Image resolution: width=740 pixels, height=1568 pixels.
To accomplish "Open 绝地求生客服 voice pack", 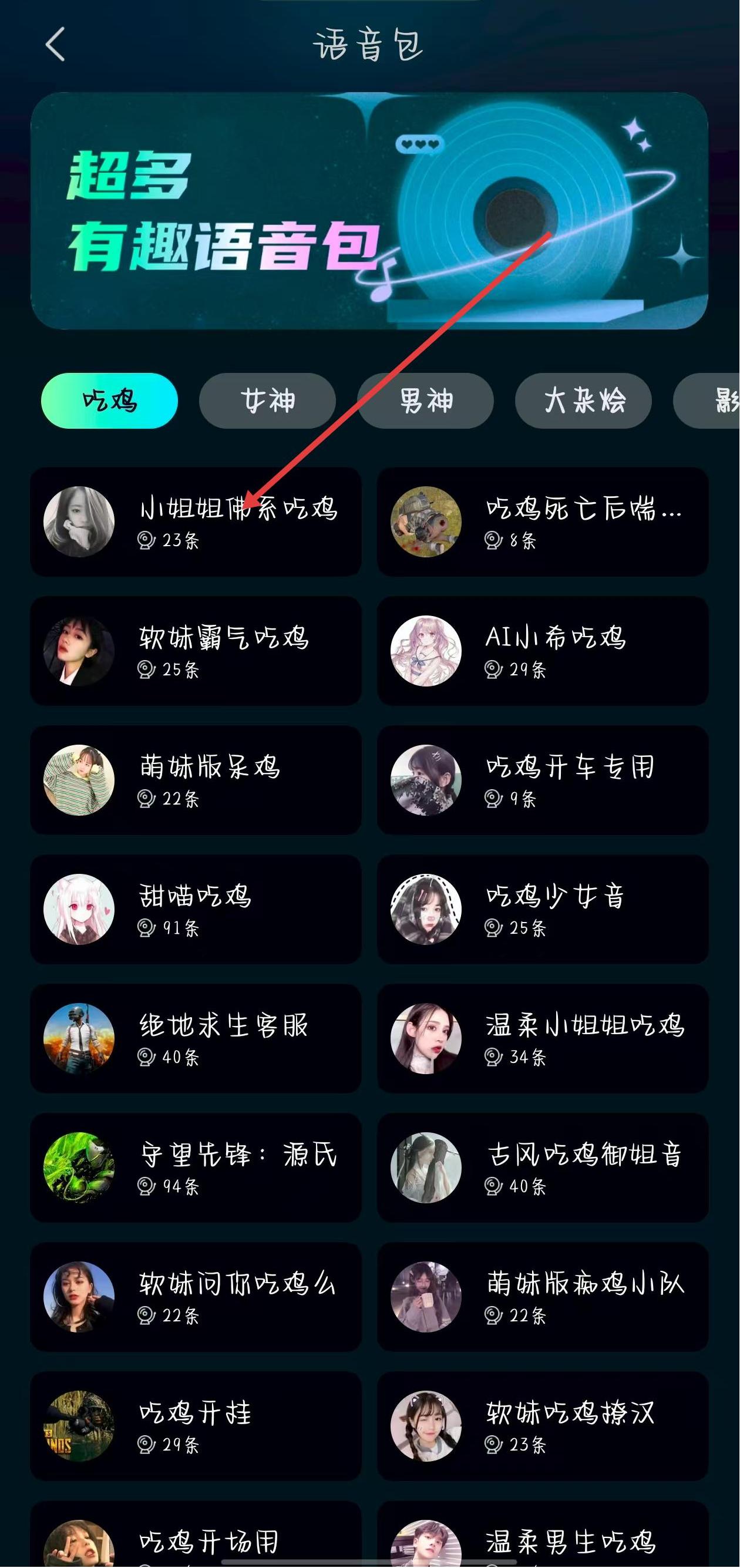I will point(196,1038).
